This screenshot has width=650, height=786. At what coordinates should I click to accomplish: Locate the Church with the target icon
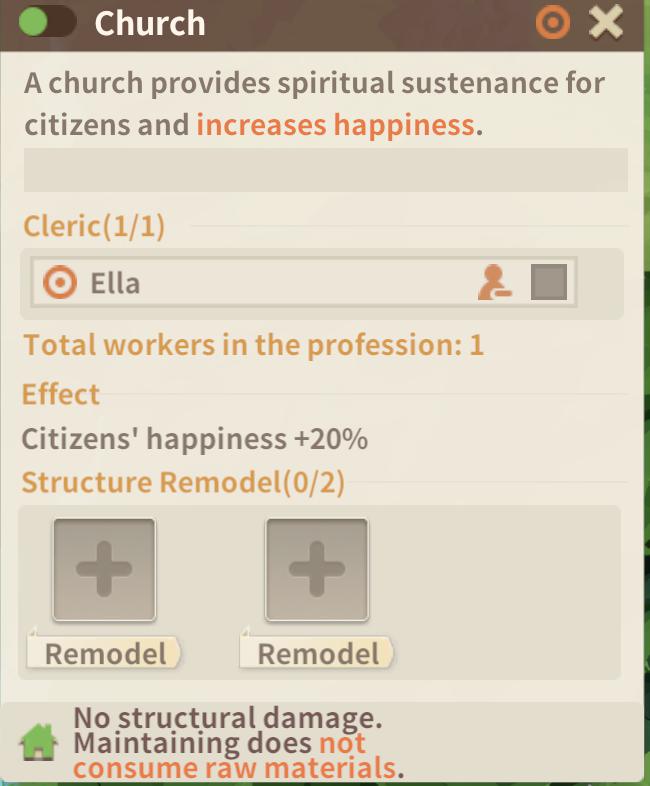553,22
